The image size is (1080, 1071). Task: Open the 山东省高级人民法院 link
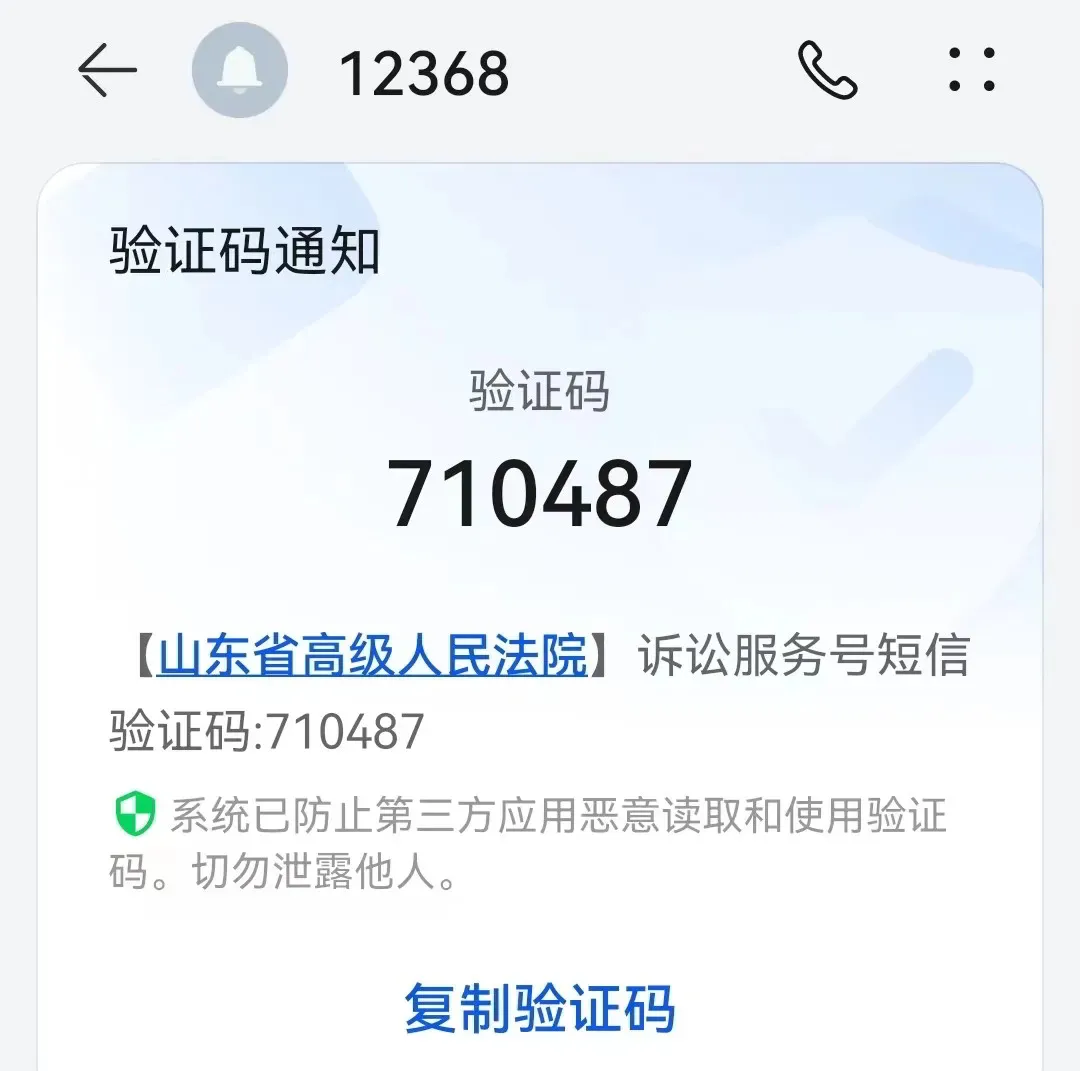coord(372,657)
